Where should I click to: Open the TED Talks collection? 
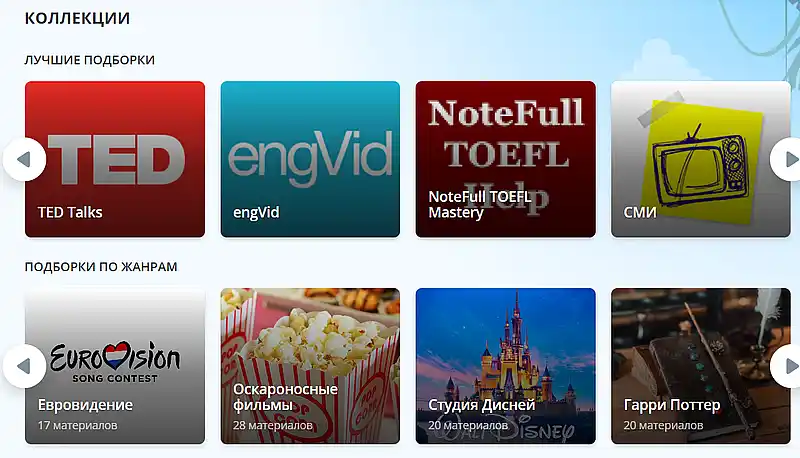click(x=115, y=159)
